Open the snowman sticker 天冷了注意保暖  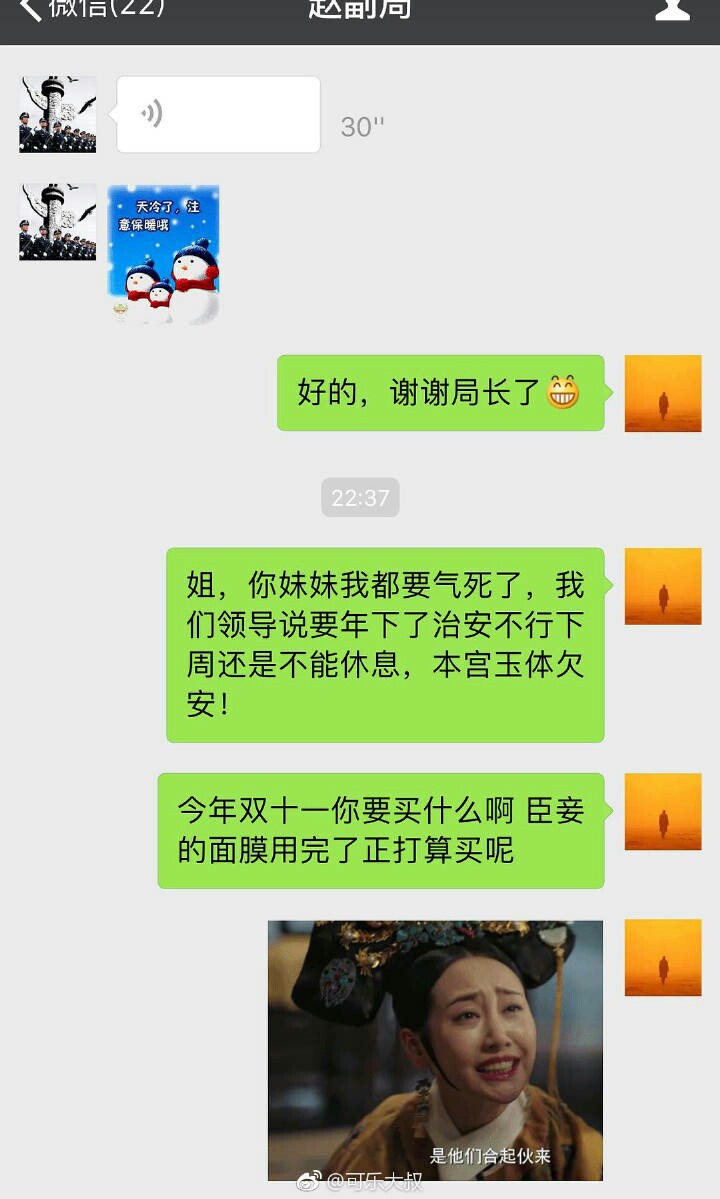pyautogui.click(x=163, y=254)
